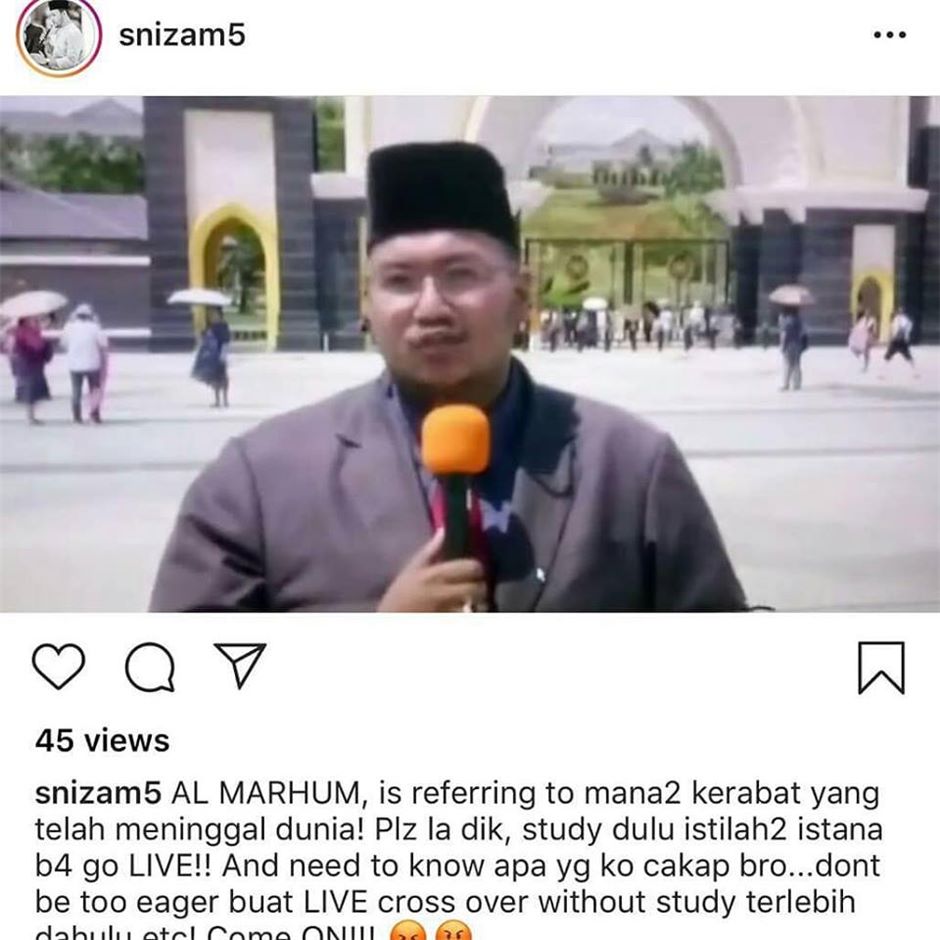Viewport: 940px width, 940px height.
Task: Play the reporter video
Action: coord(469,354)
